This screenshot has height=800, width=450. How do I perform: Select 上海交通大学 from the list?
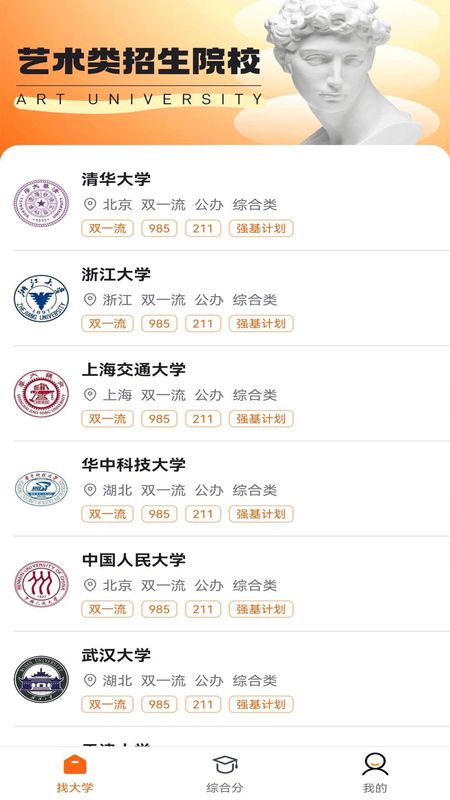coord(225,393)
